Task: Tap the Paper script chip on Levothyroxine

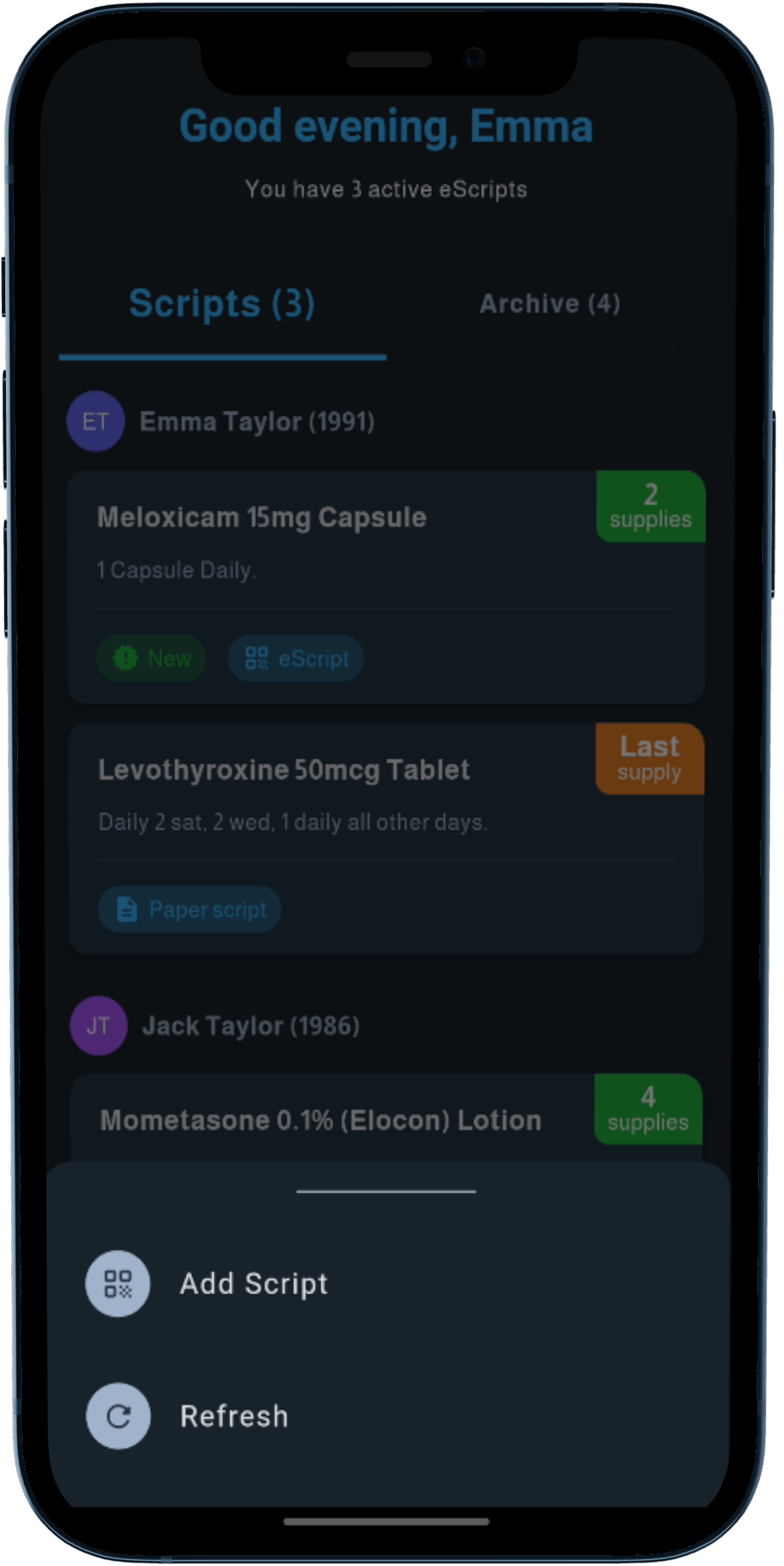Action: pyautogui.click(x=189, y=909)
